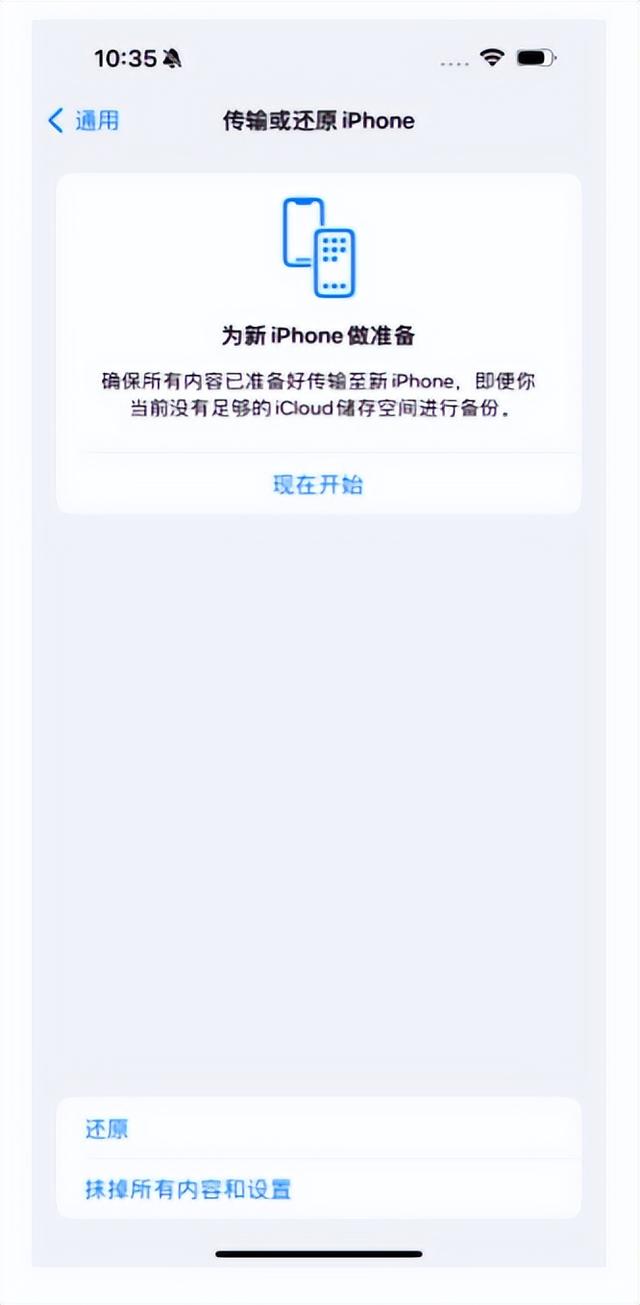Open the 还原 reset options
Screen dimensions: 640x1305
[108, 1130]
